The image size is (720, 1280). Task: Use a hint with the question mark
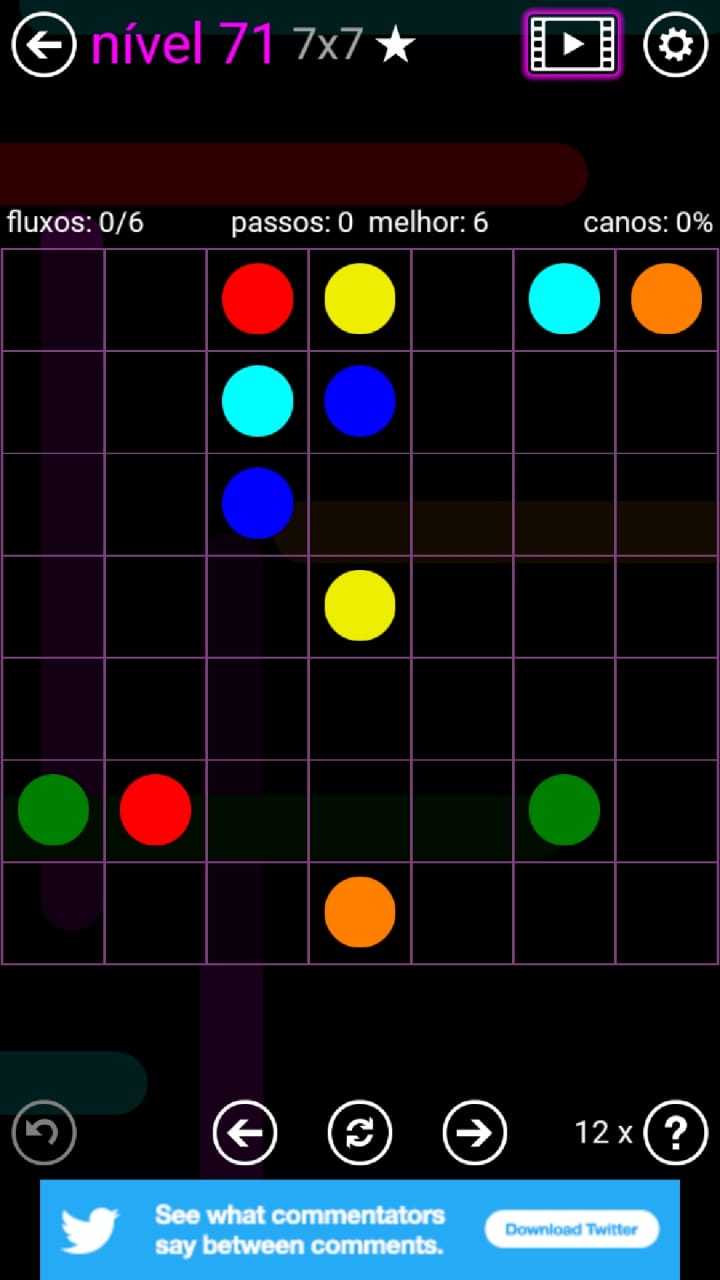coord(676,1132)
